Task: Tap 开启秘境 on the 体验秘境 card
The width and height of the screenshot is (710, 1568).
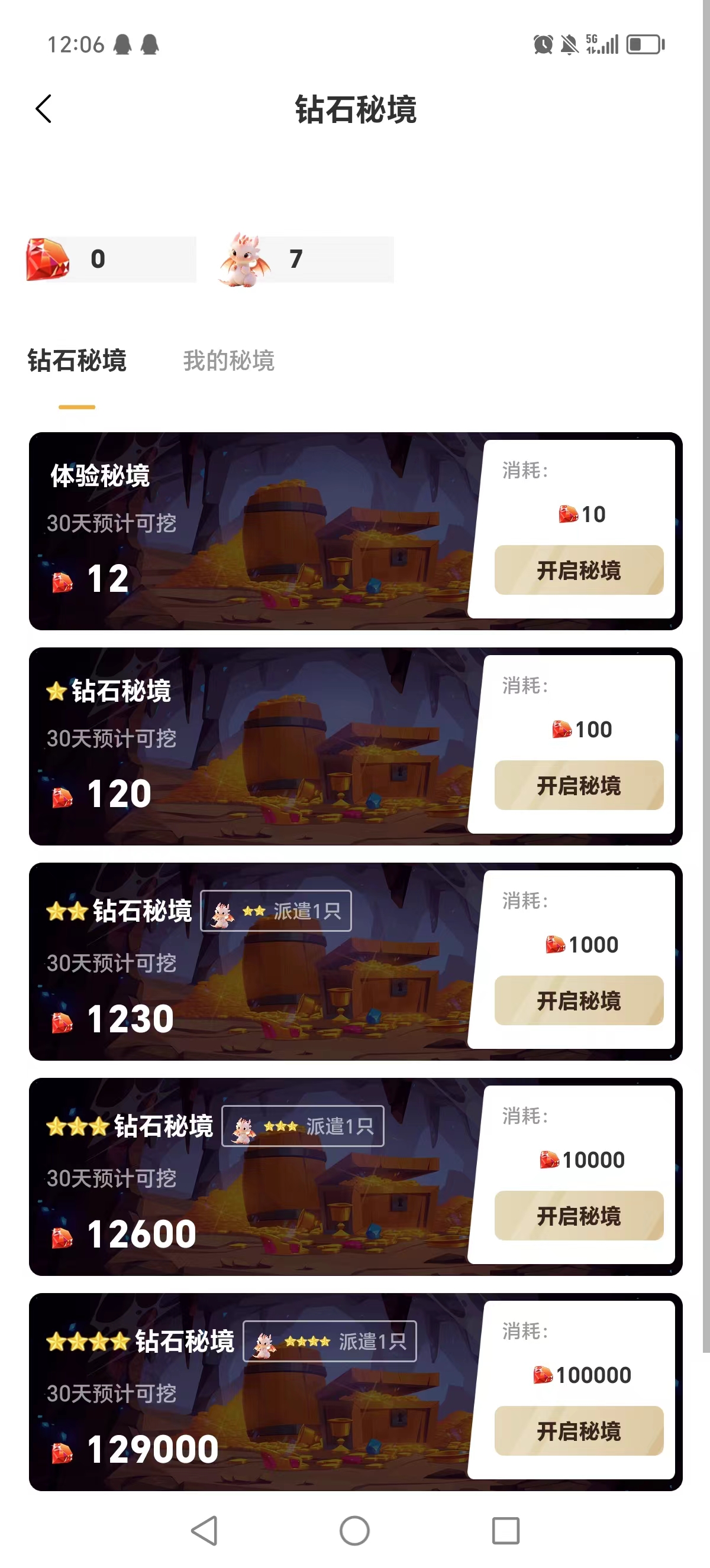Action: 579,571
